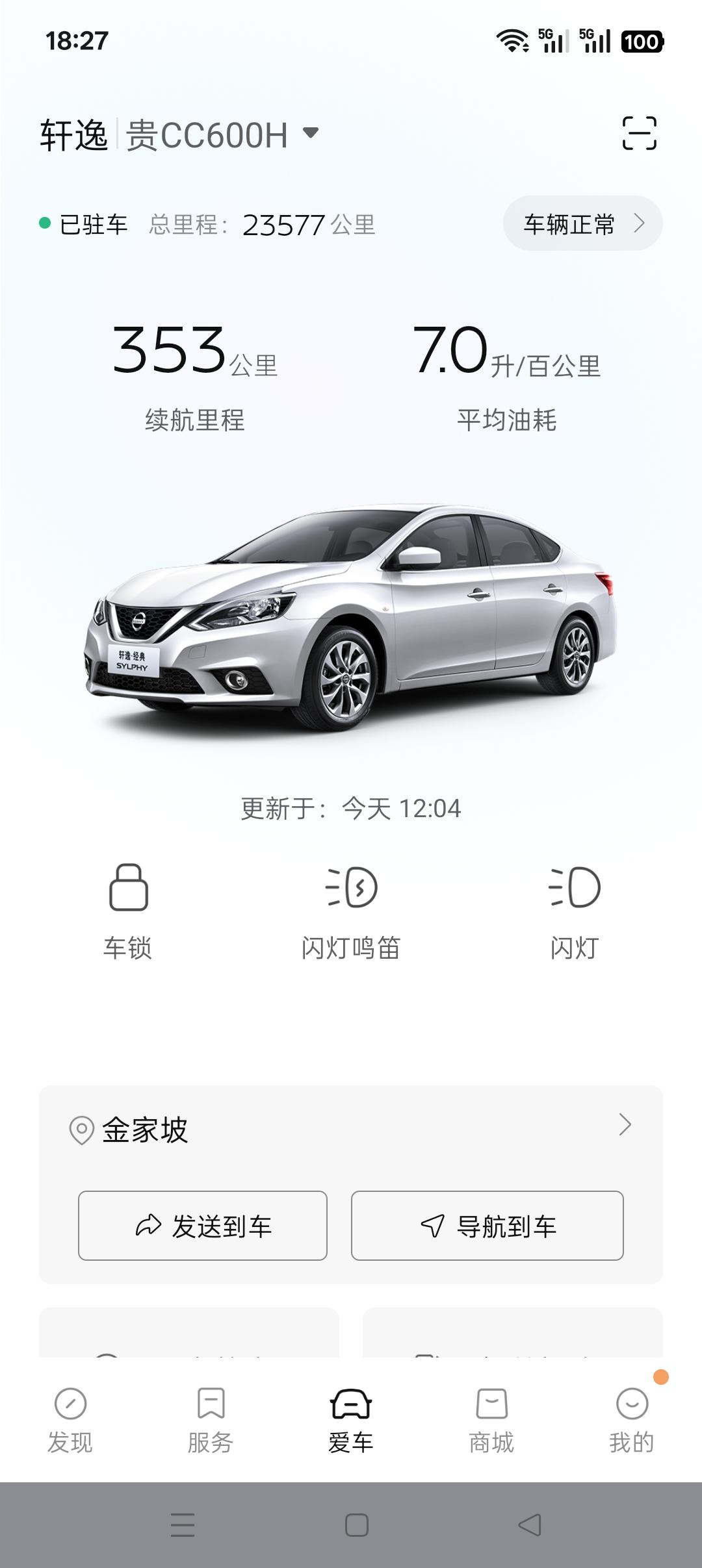The height and width of the screenshot is (1568, 702).
Task: Tap 发送到车 to send location to car
Action: (201, 1225)
